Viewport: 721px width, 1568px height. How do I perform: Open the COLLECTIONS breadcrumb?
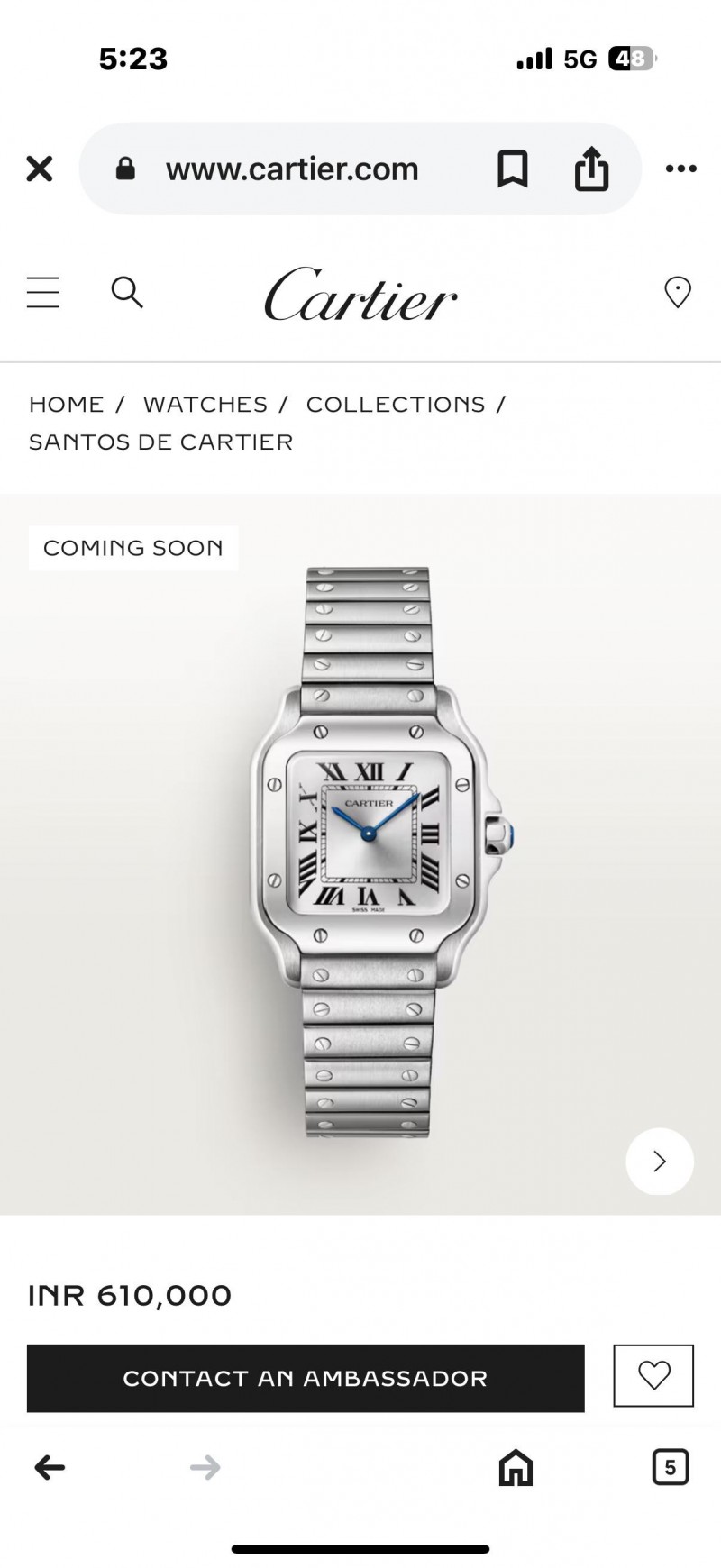coord(396,405)
